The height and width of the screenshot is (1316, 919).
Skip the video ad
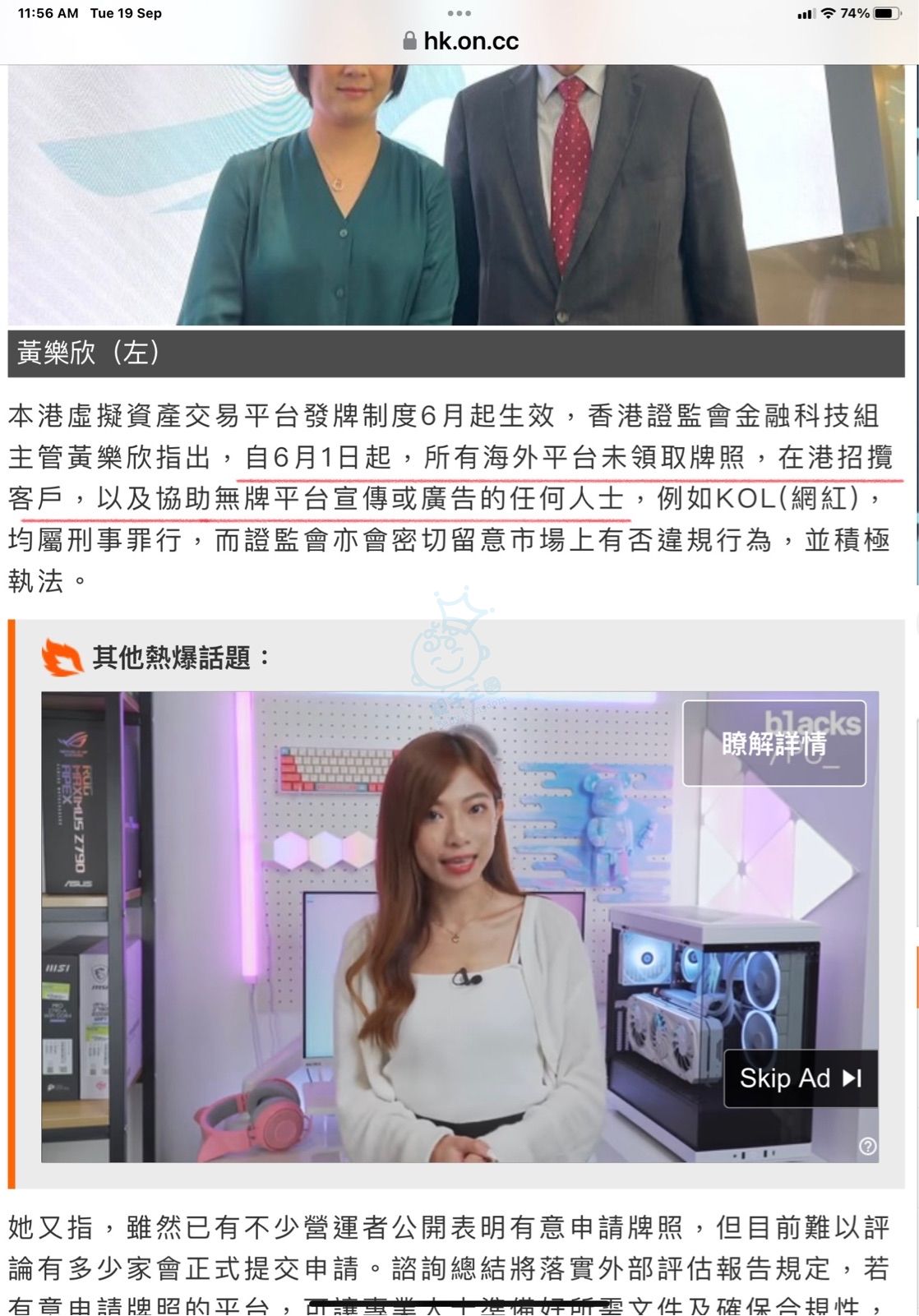[x=800, y=1078]
